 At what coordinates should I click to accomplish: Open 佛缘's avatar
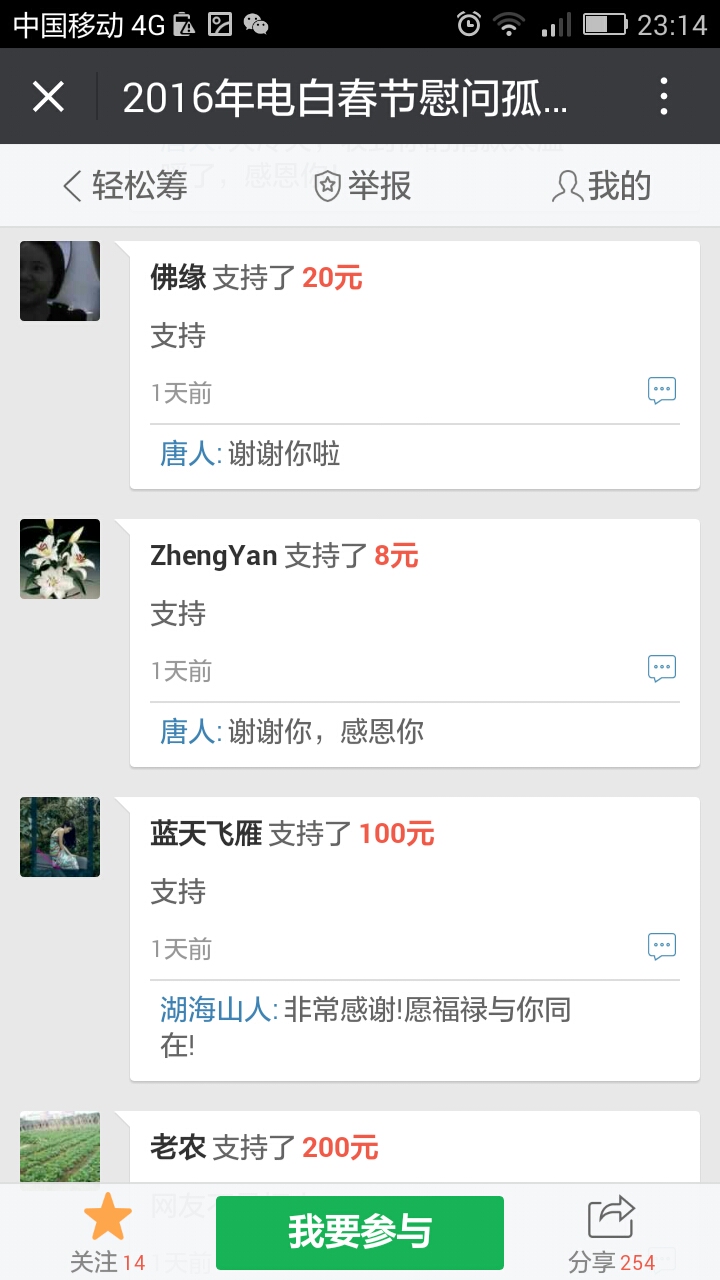60,281
